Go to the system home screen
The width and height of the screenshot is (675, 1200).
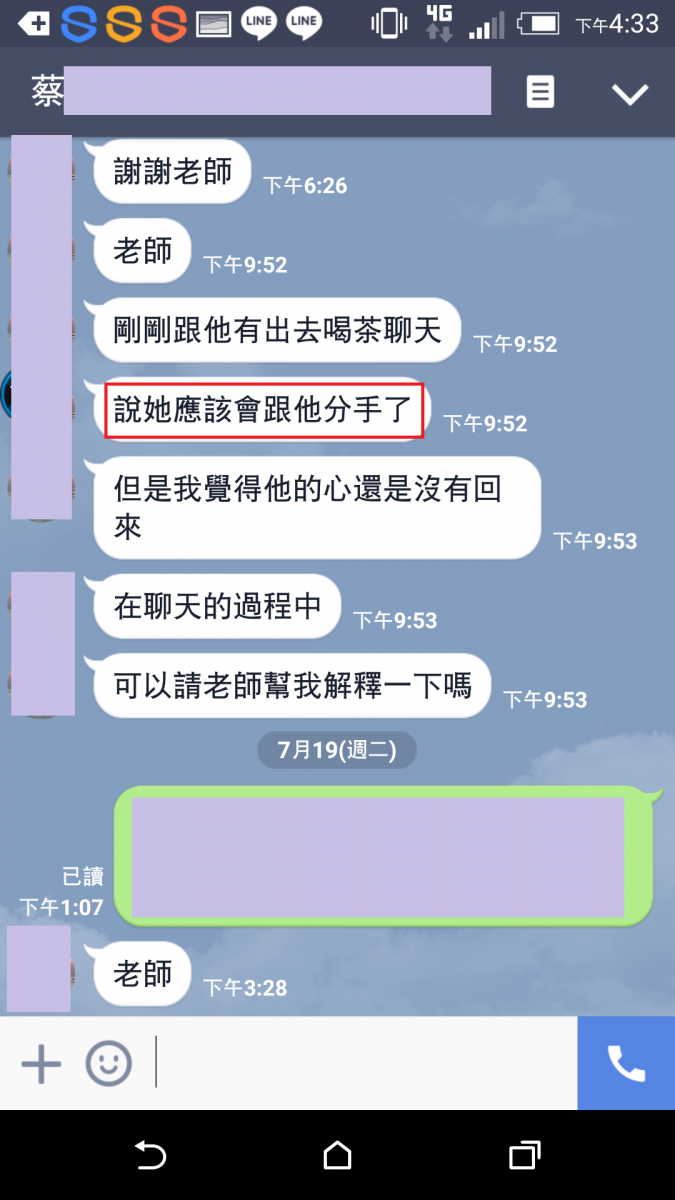coord(338,1156)
